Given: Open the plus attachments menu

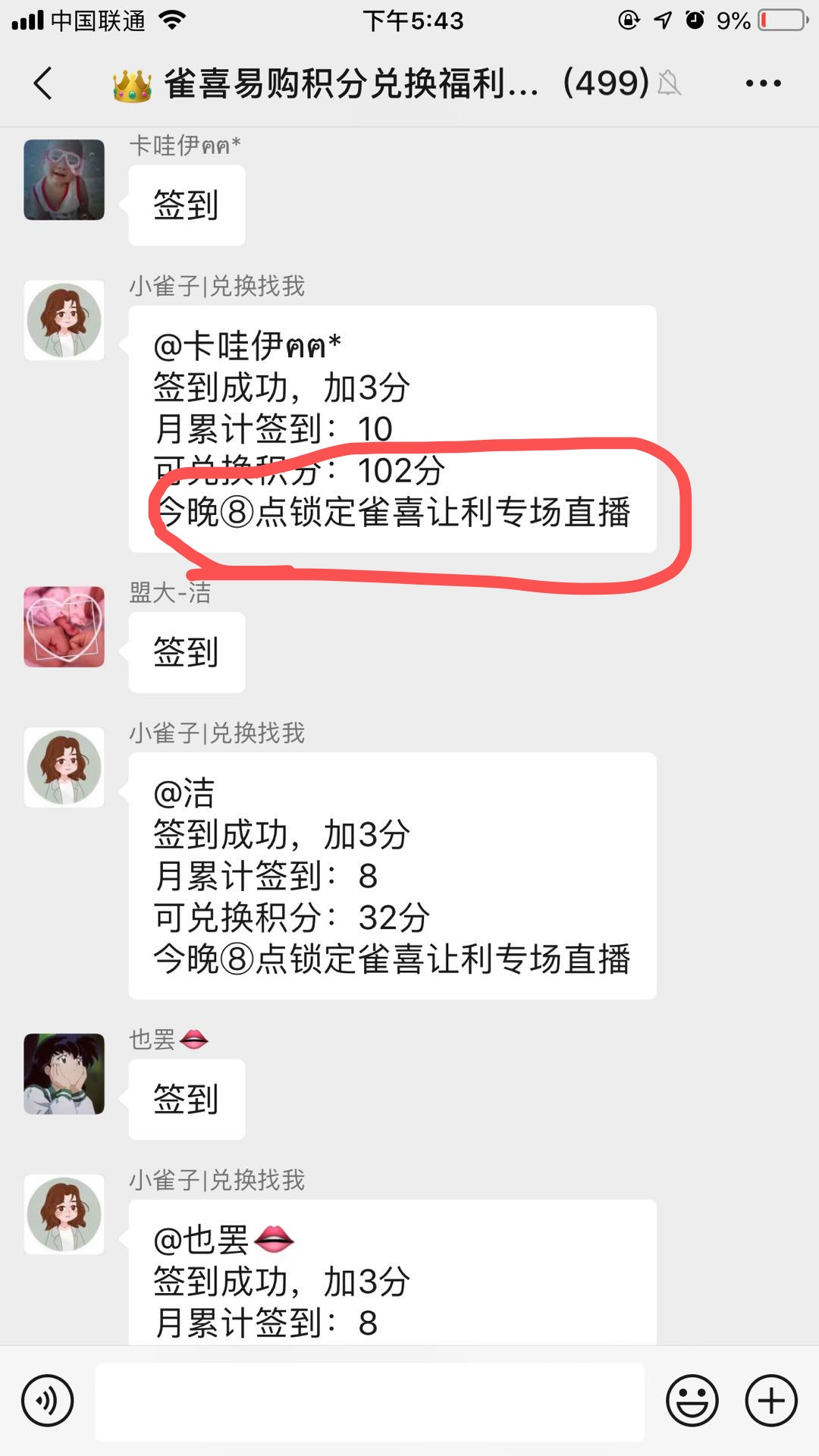Looking at the screenshot, I should 771,1401.
